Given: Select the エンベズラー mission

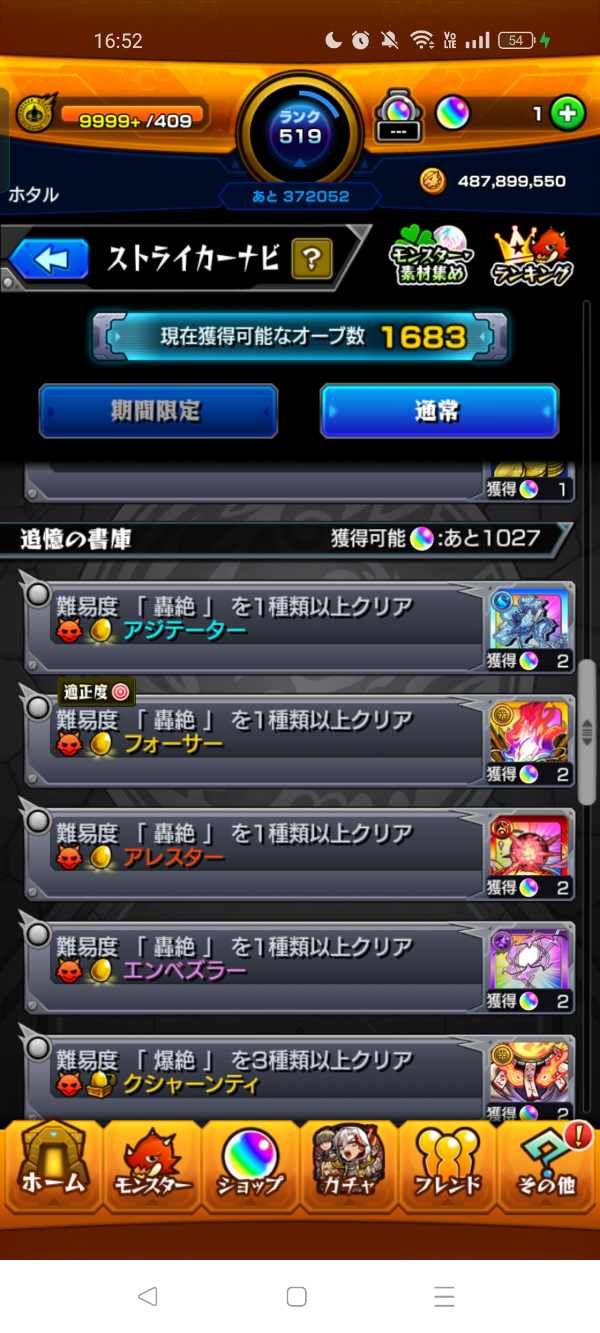Looking at the screenshot, I should [270, 958].
